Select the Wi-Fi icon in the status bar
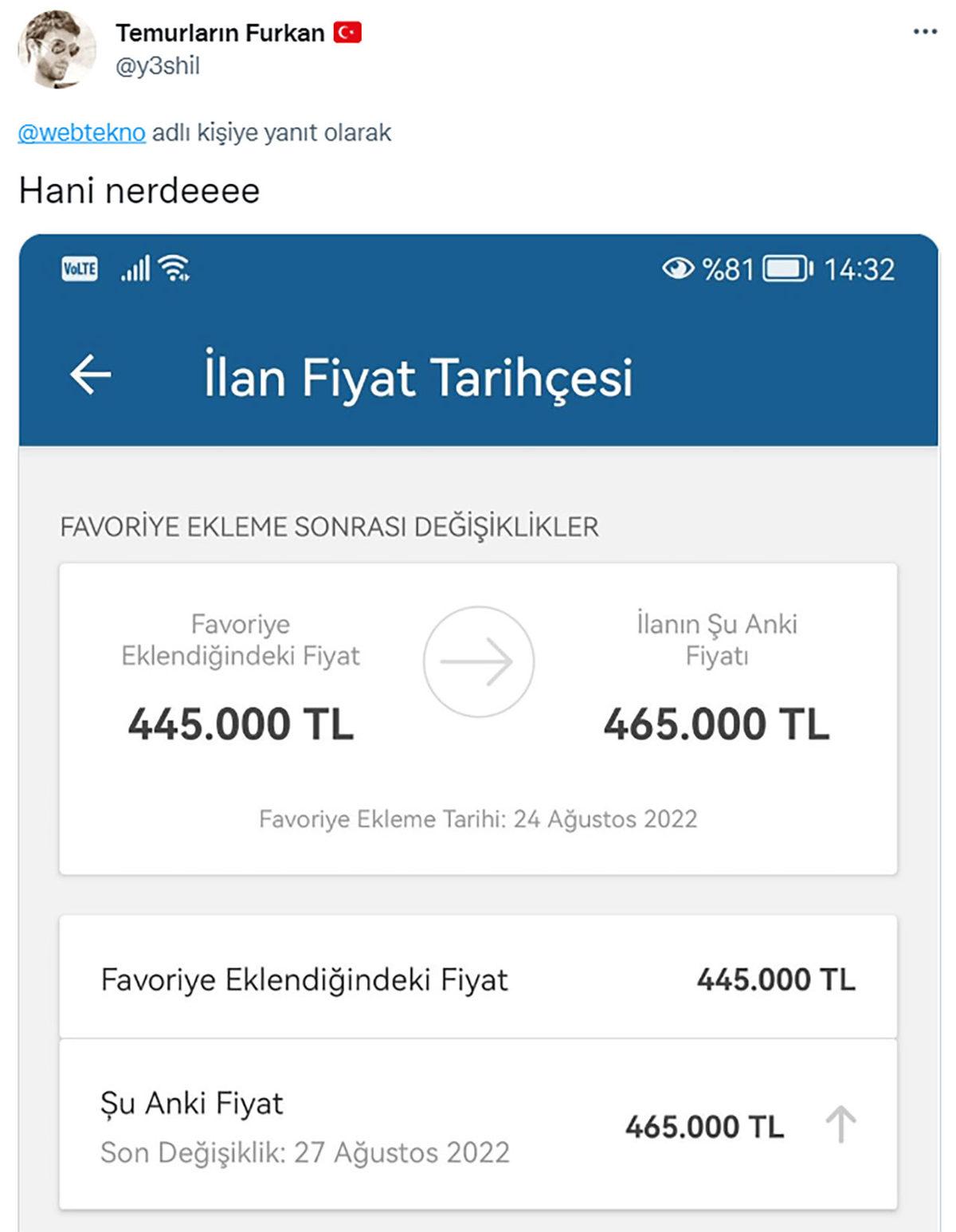The height and width of the screenshot is (1232, 956). pos(174,269)
